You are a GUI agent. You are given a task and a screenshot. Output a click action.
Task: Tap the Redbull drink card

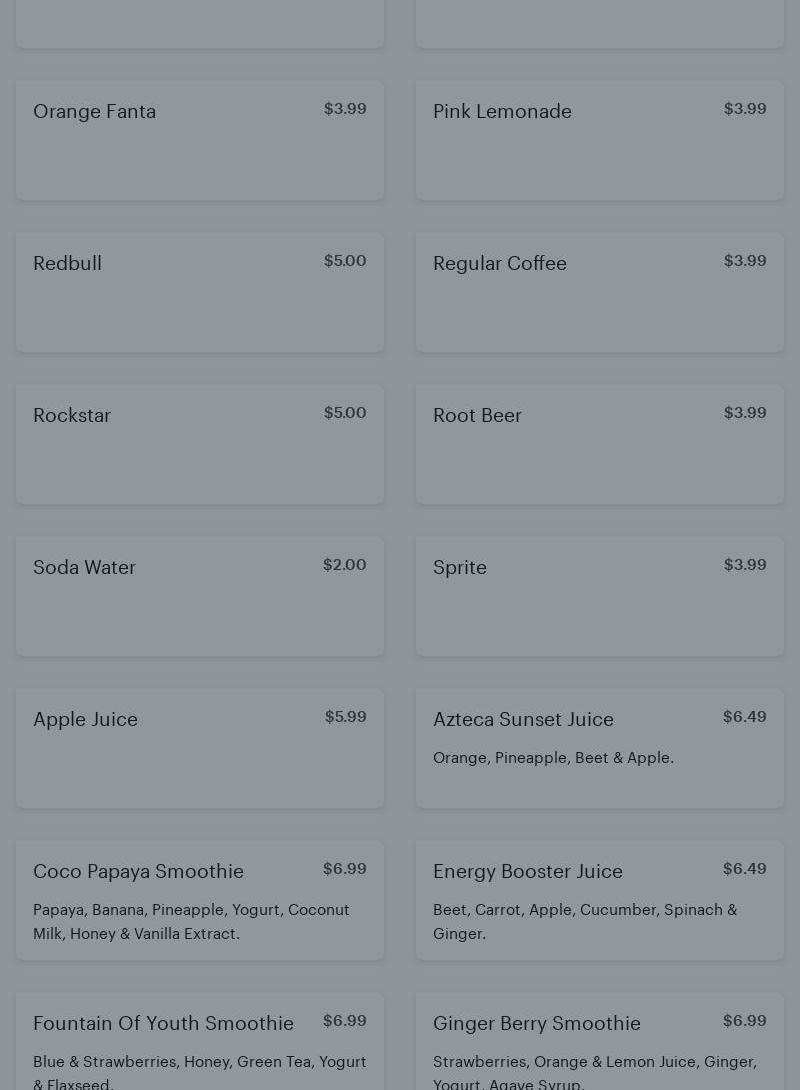click(200, 292)
